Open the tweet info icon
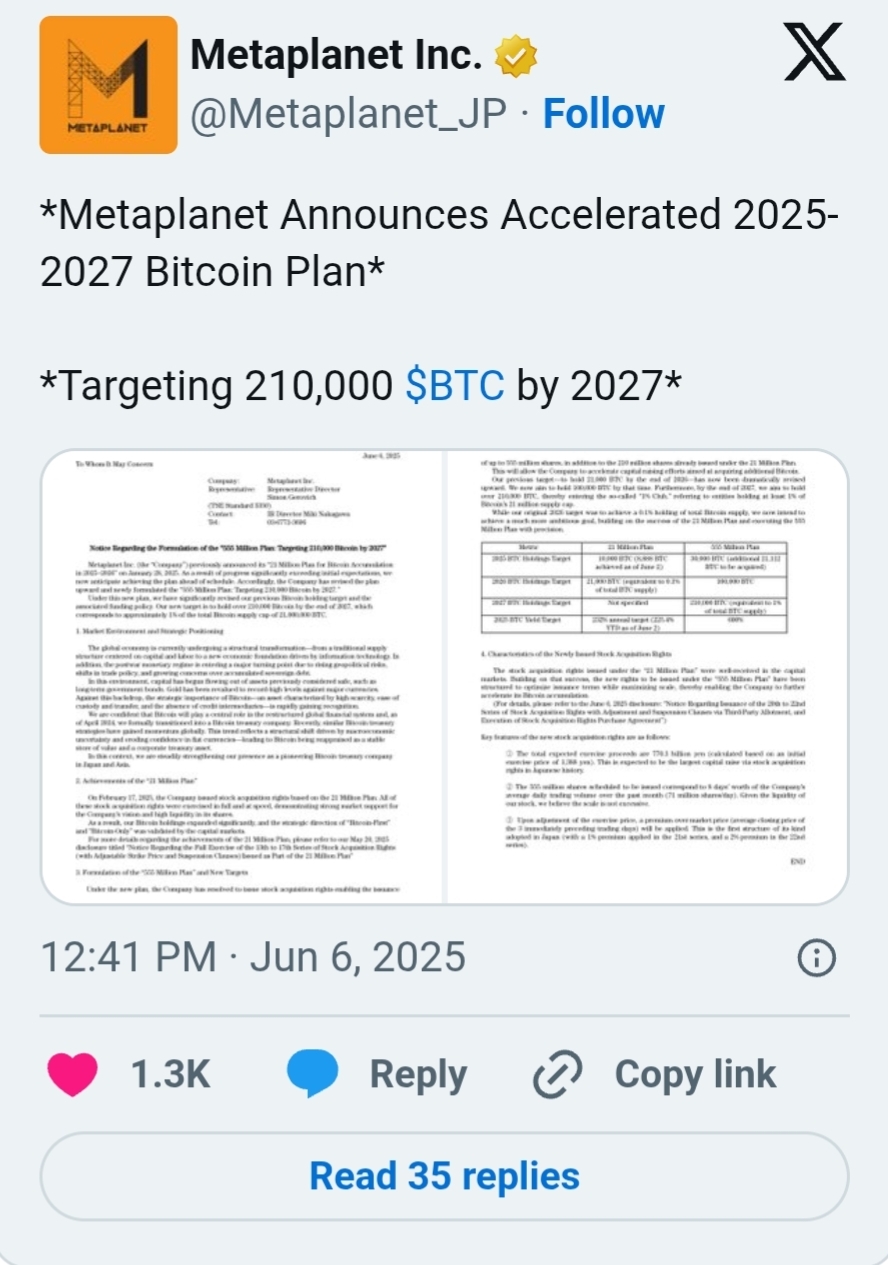The height and width of the screenshot is (1265, 888). pyautogui.click(x=816, y=958)
